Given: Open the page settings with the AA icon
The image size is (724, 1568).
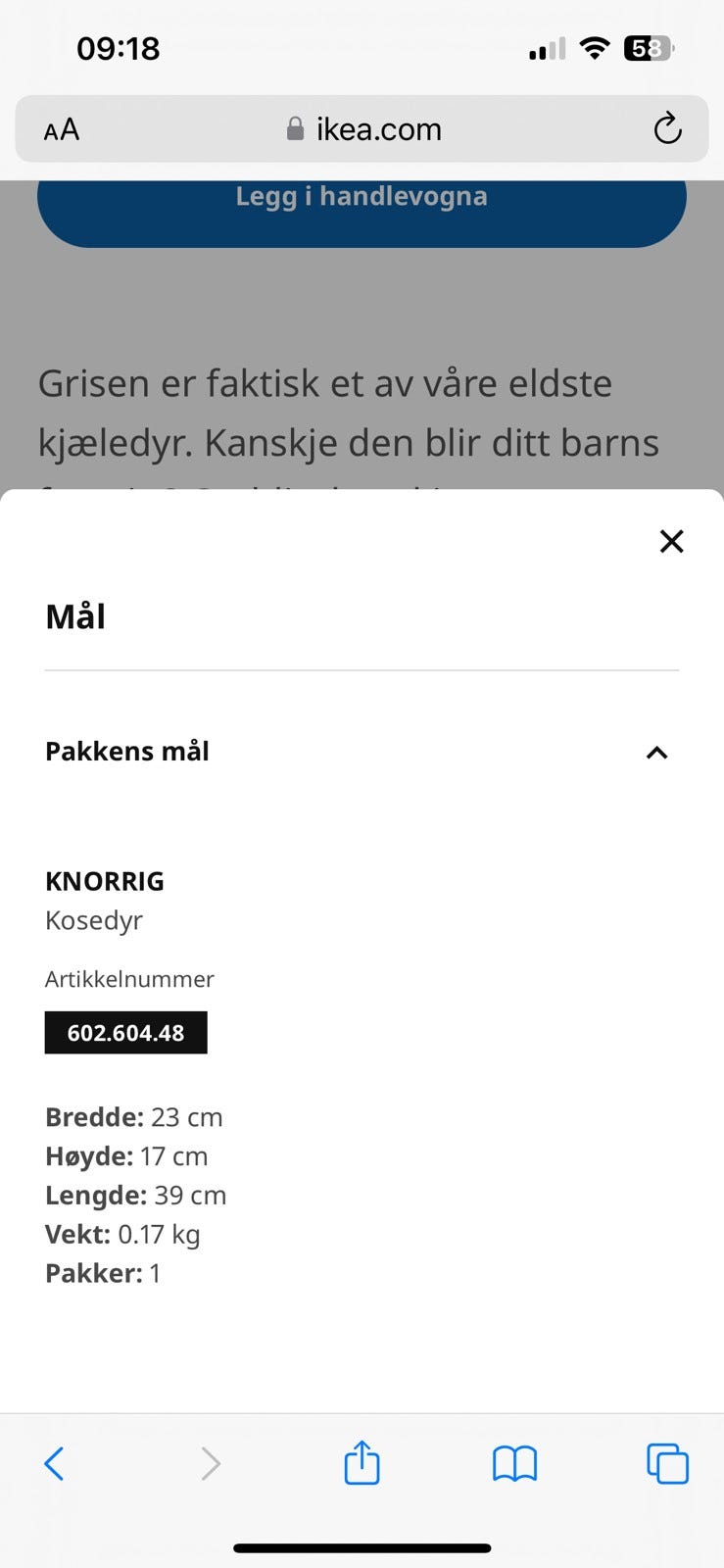Looking at the screenshot, I should [x=60, y=128].
